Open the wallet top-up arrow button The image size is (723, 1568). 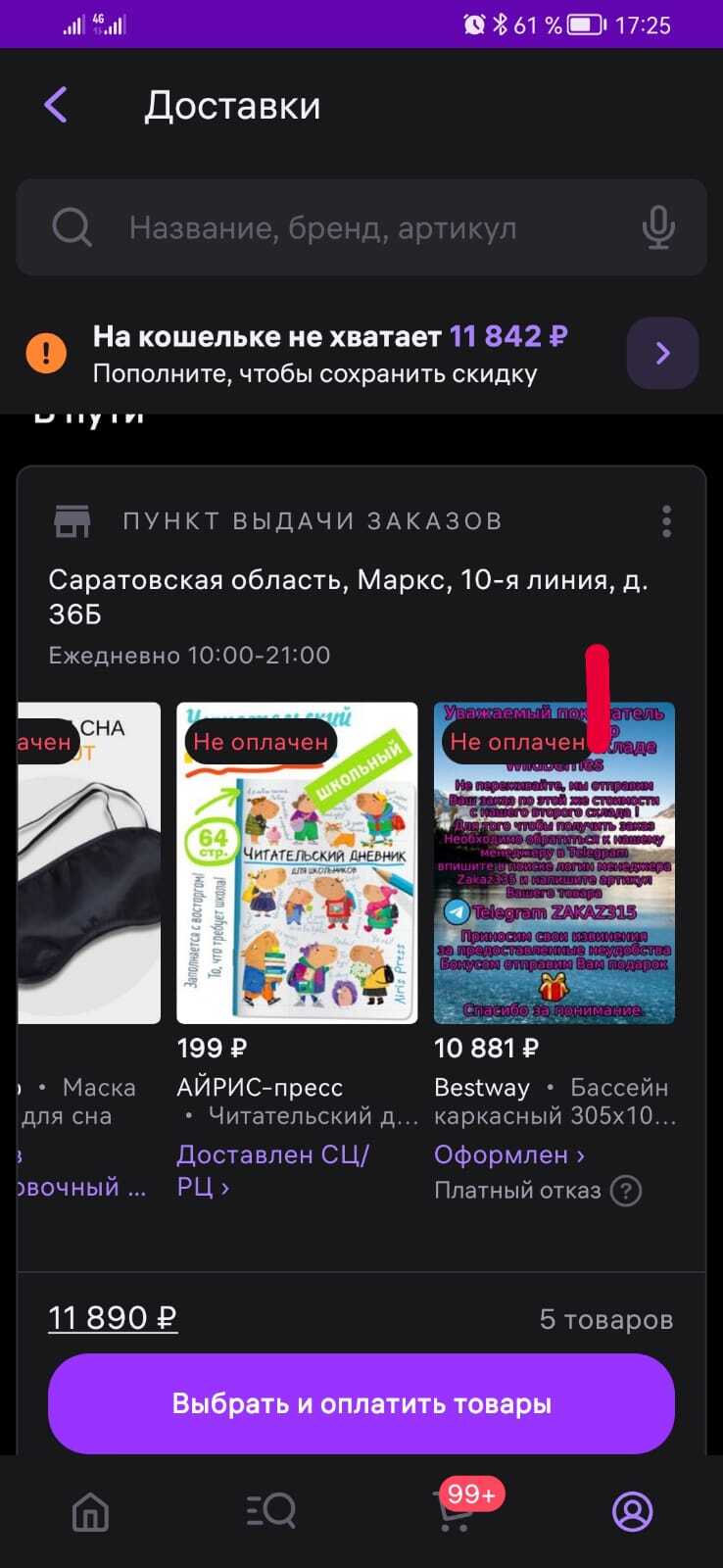tap(662, 353)
